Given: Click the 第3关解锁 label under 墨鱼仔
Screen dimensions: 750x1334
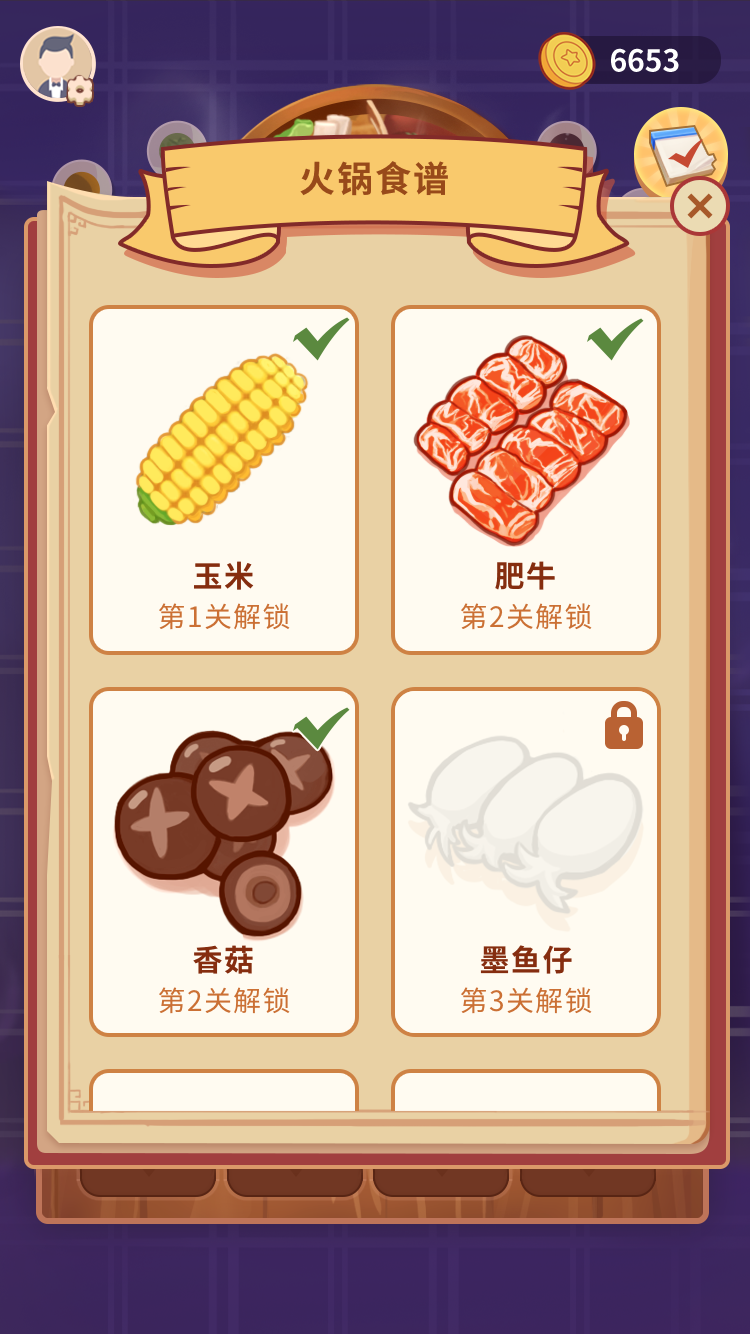Looking at the screenshot, I should click(x=526, y=999).
